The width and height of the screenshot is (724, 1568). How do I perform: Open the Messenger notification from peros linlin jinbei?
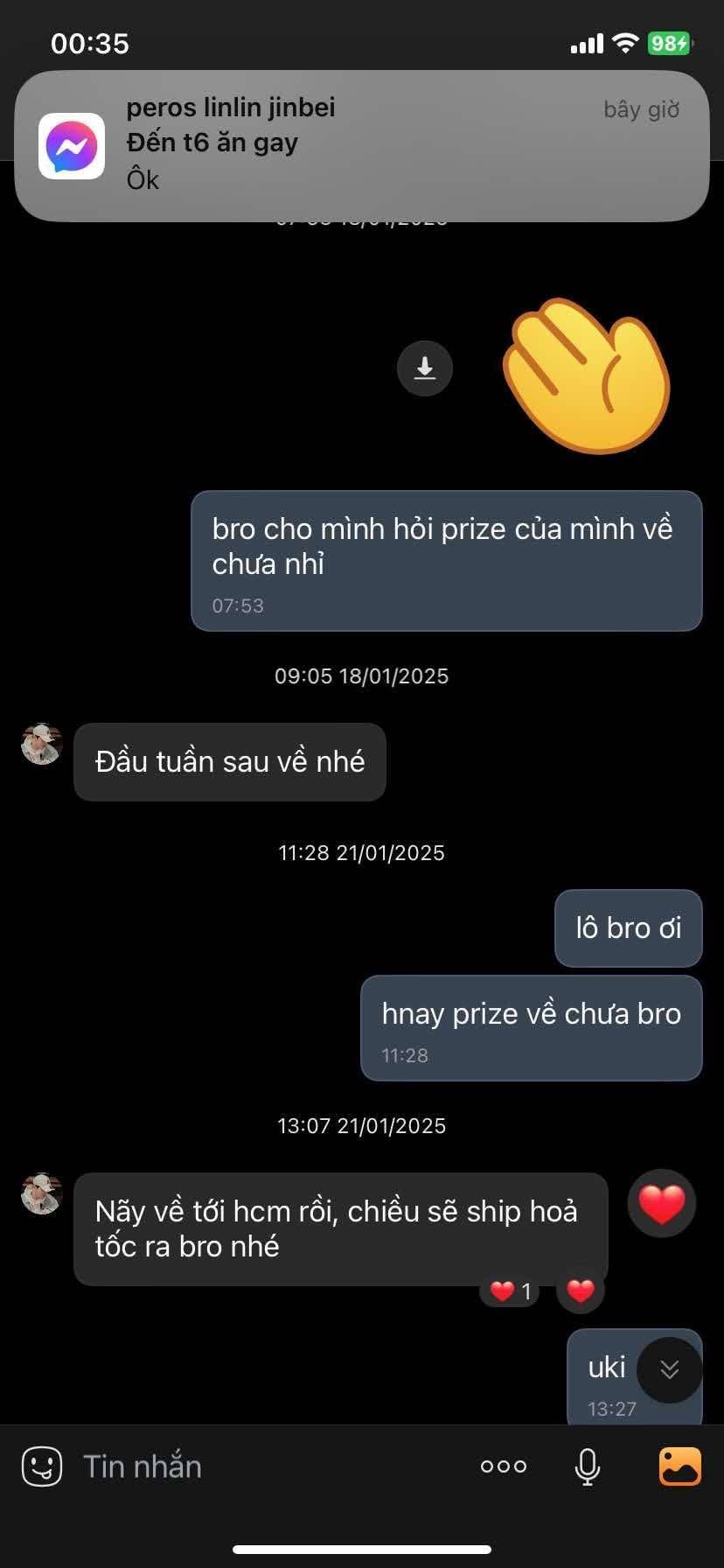[x=361, y=145]
